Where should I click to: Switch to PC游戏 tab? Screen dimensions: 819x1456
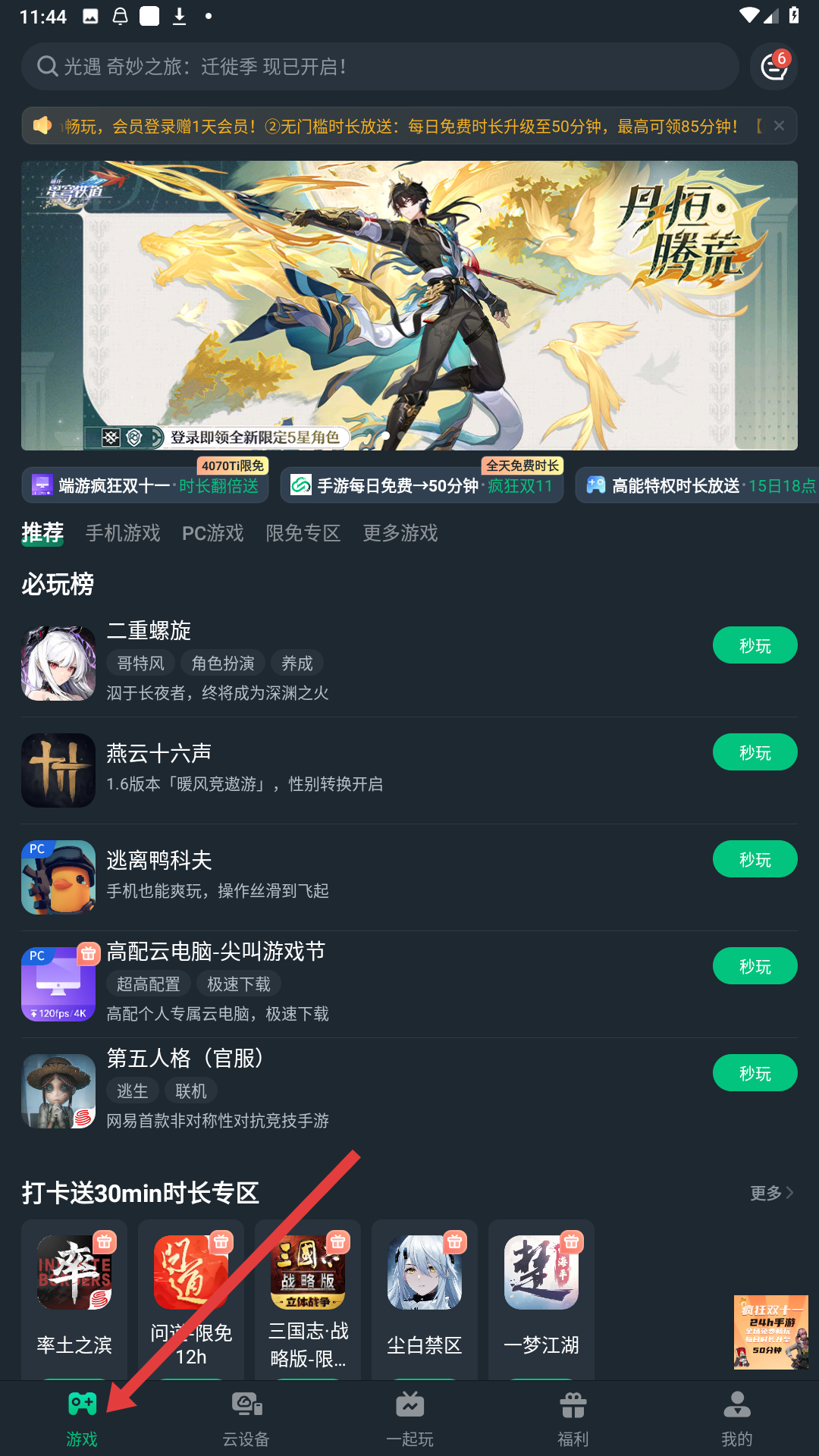(x=213, y=533)
